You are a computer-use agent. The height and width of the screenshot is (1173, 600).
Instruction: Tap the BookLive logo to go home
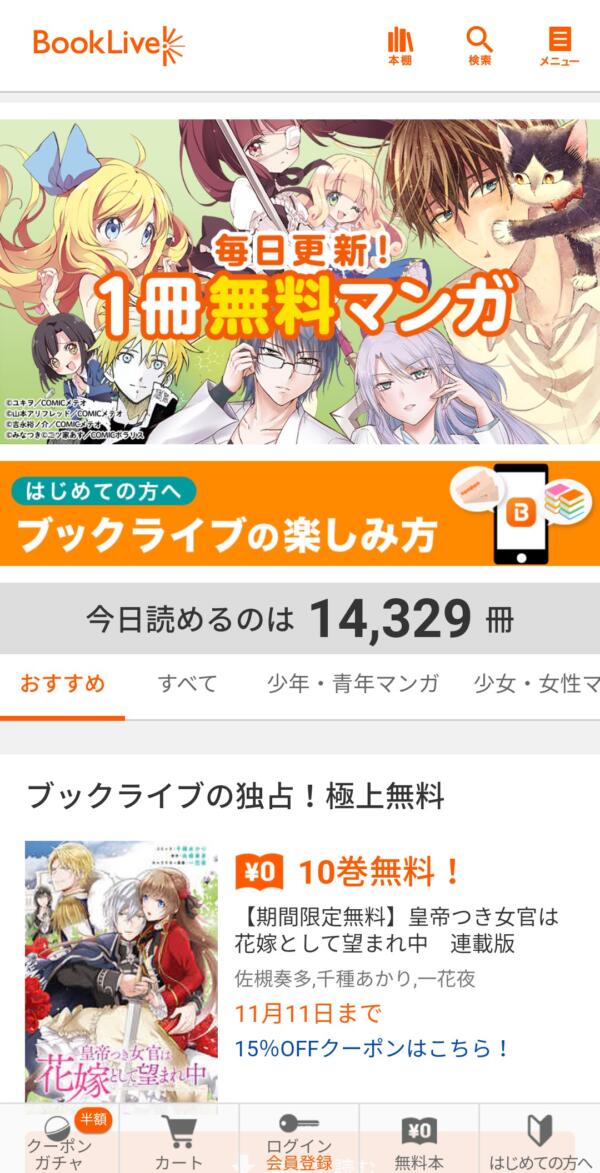(x=109, y=46)
